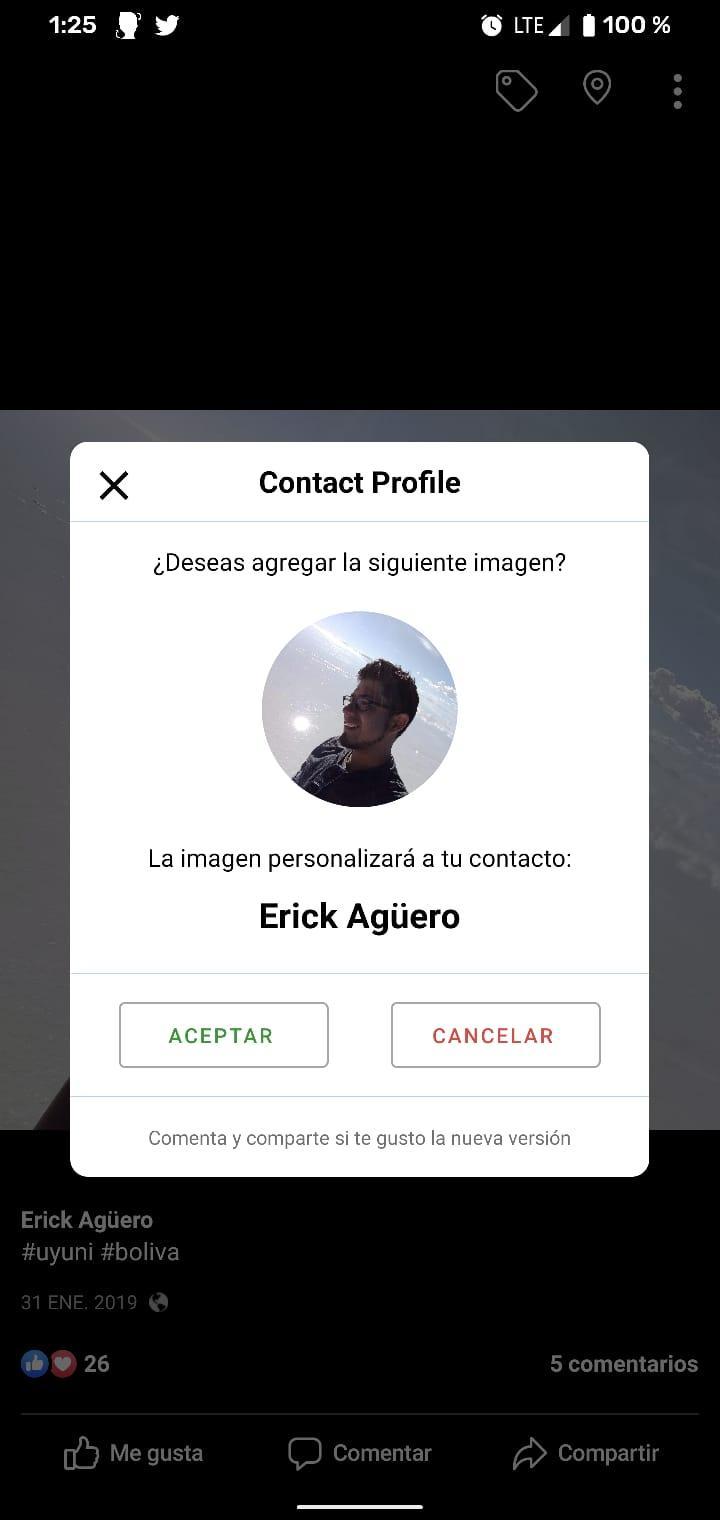Screen dimensions: 720x1520
Task: Open the tag people icon
Action: [x=516, y=91]
